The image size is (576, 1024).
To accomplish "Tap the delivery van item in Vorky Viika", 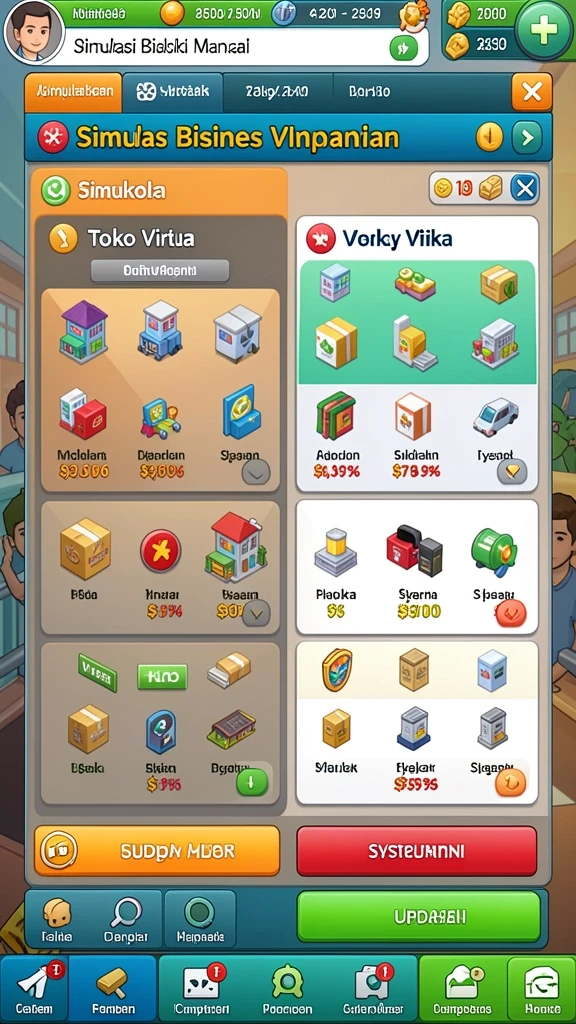I will (x=496, y=417).
